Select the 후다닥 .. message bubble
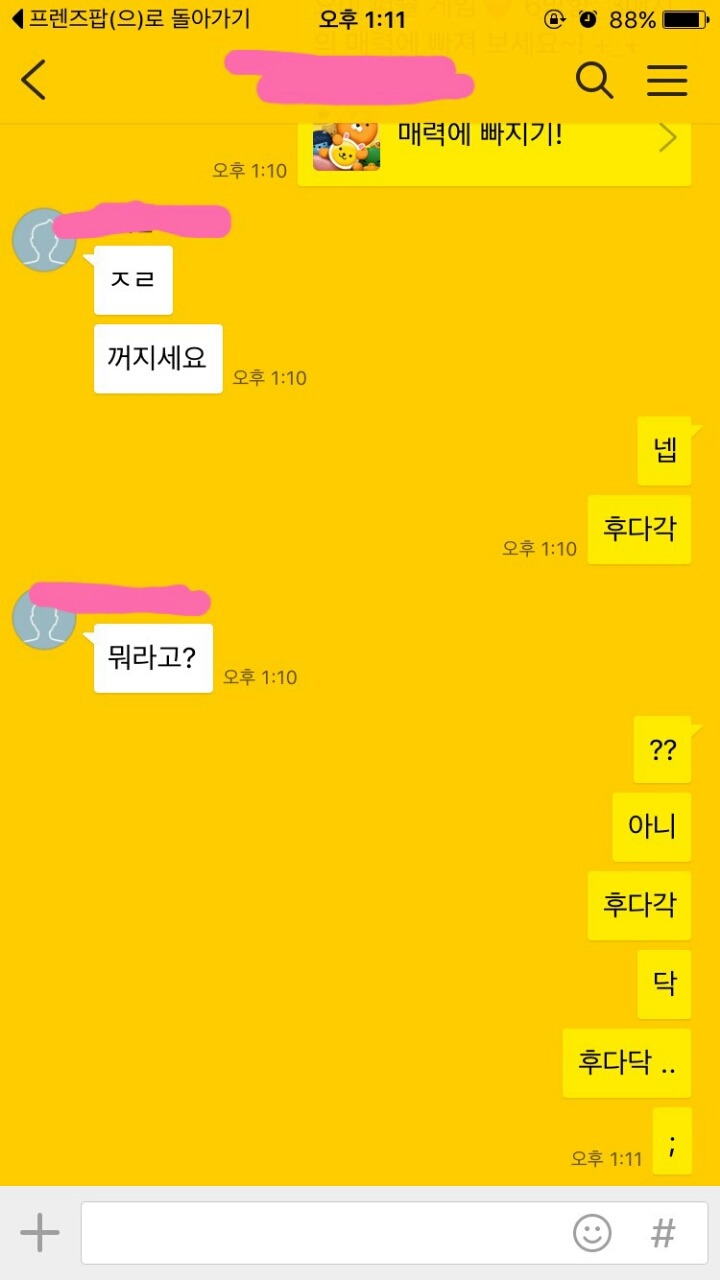 626,1063
